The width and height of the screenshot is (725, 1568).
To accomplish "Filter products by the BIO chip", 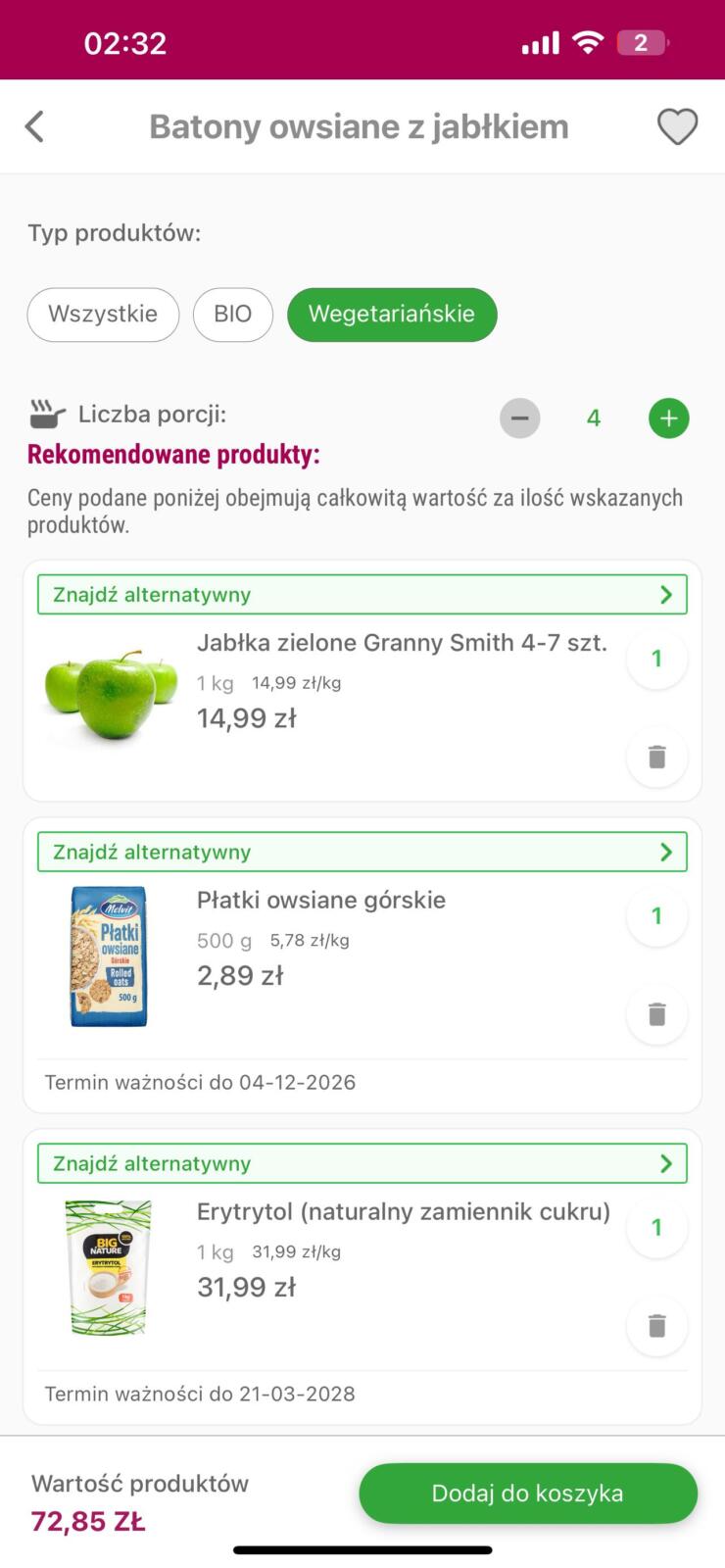I will tap(233, 315).
